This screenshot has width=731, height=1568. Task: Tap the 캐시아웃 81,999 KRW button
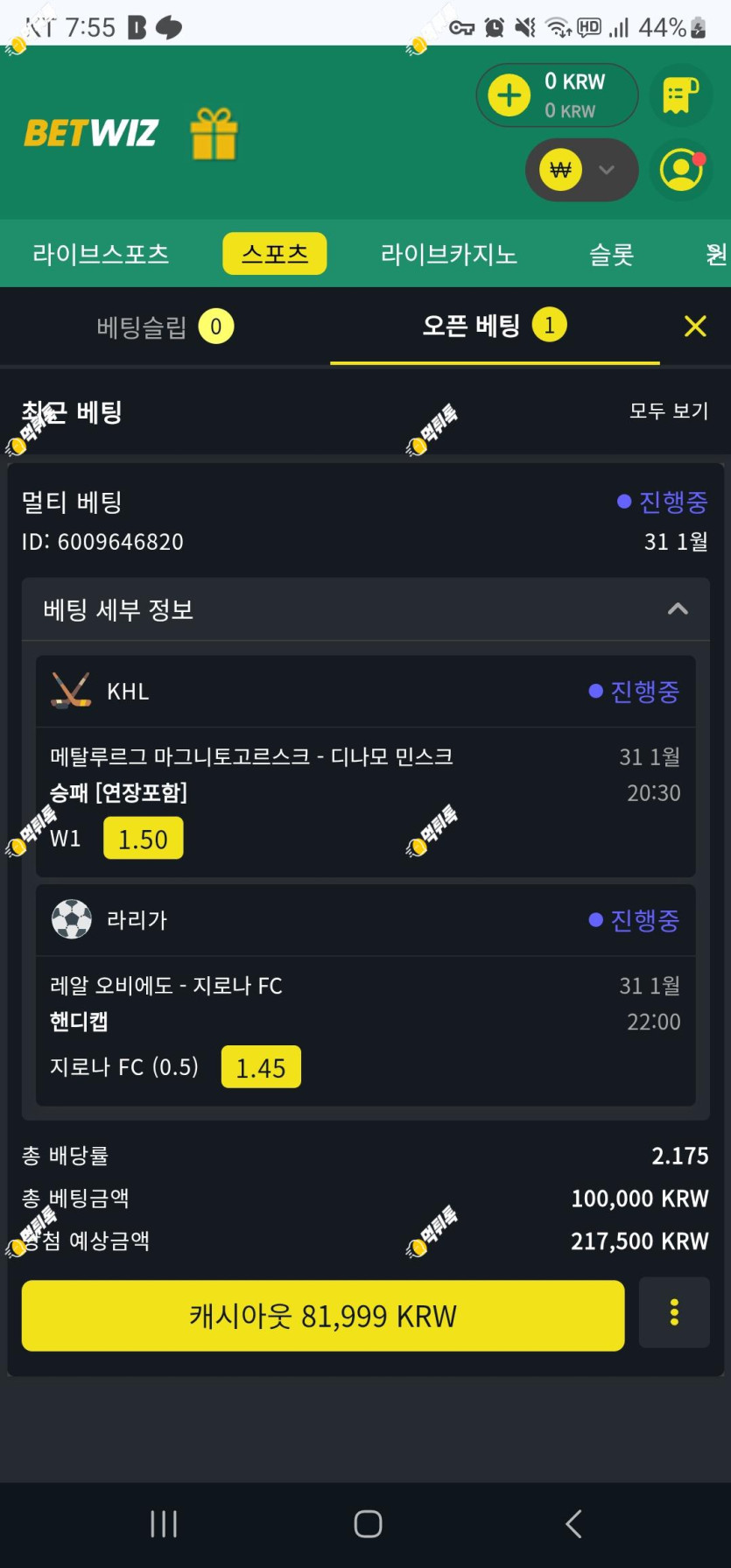click(323, 1316)
